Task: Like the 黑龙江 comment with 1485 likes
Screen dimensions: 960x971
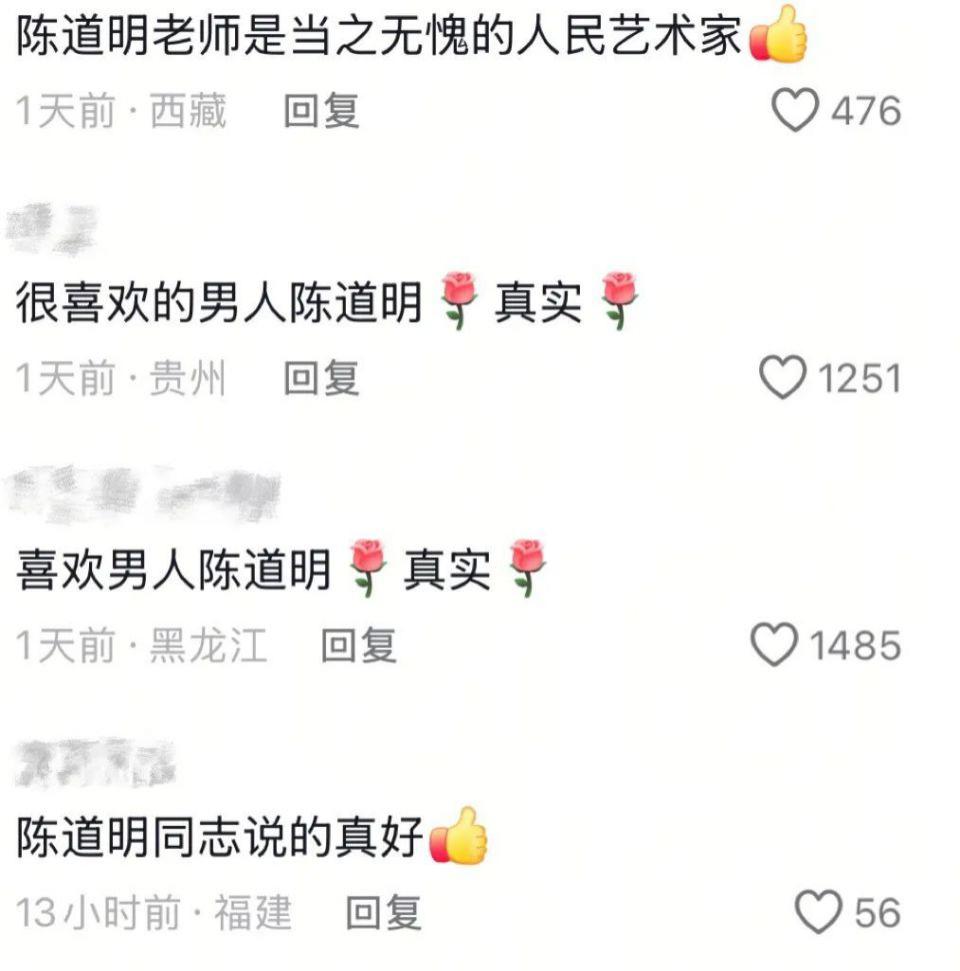Action: pos(774,645)
